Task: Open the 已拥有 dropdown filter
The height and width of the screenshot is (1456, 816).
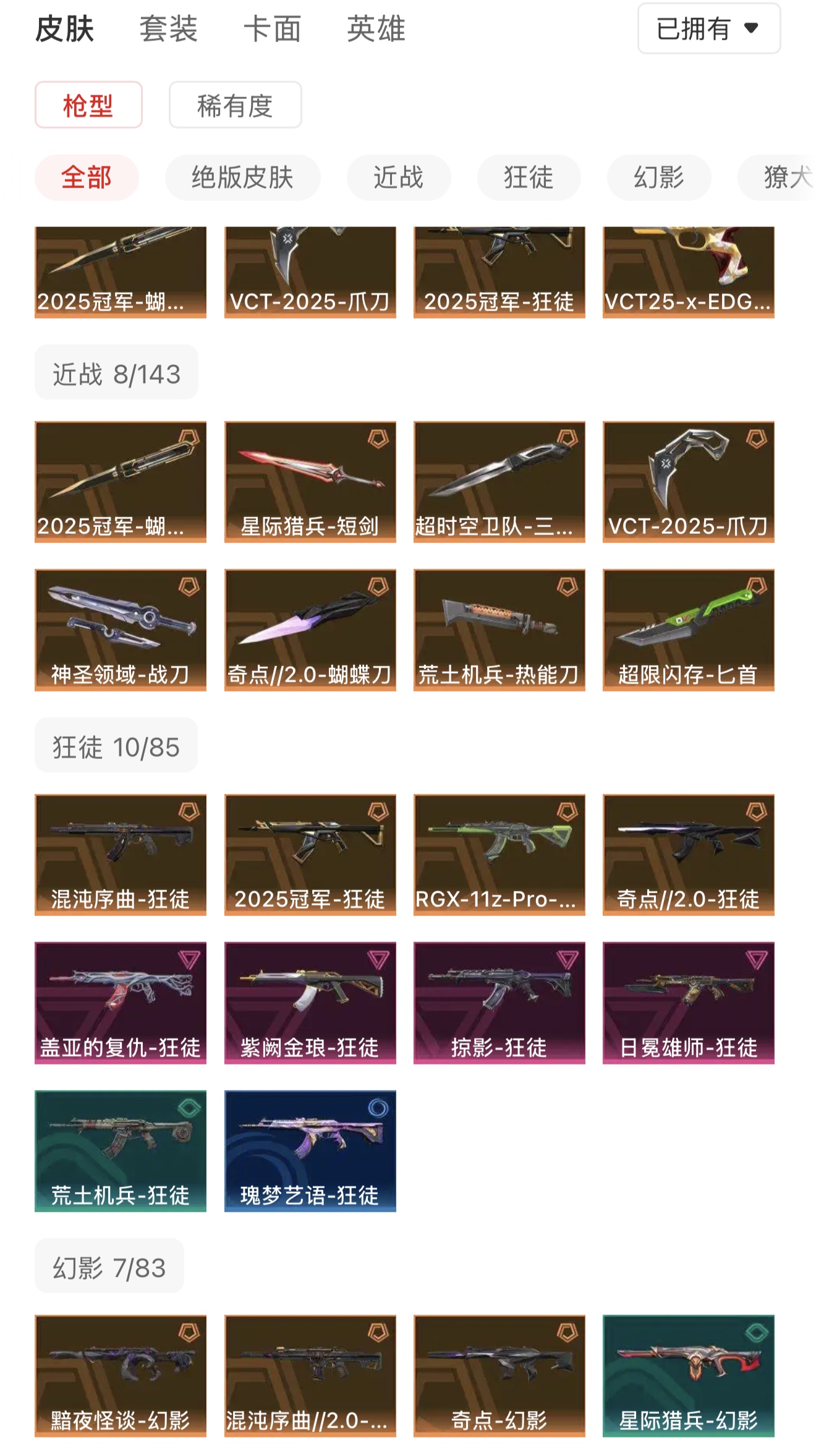Action: pyautogui.click(x=709, y=28)
